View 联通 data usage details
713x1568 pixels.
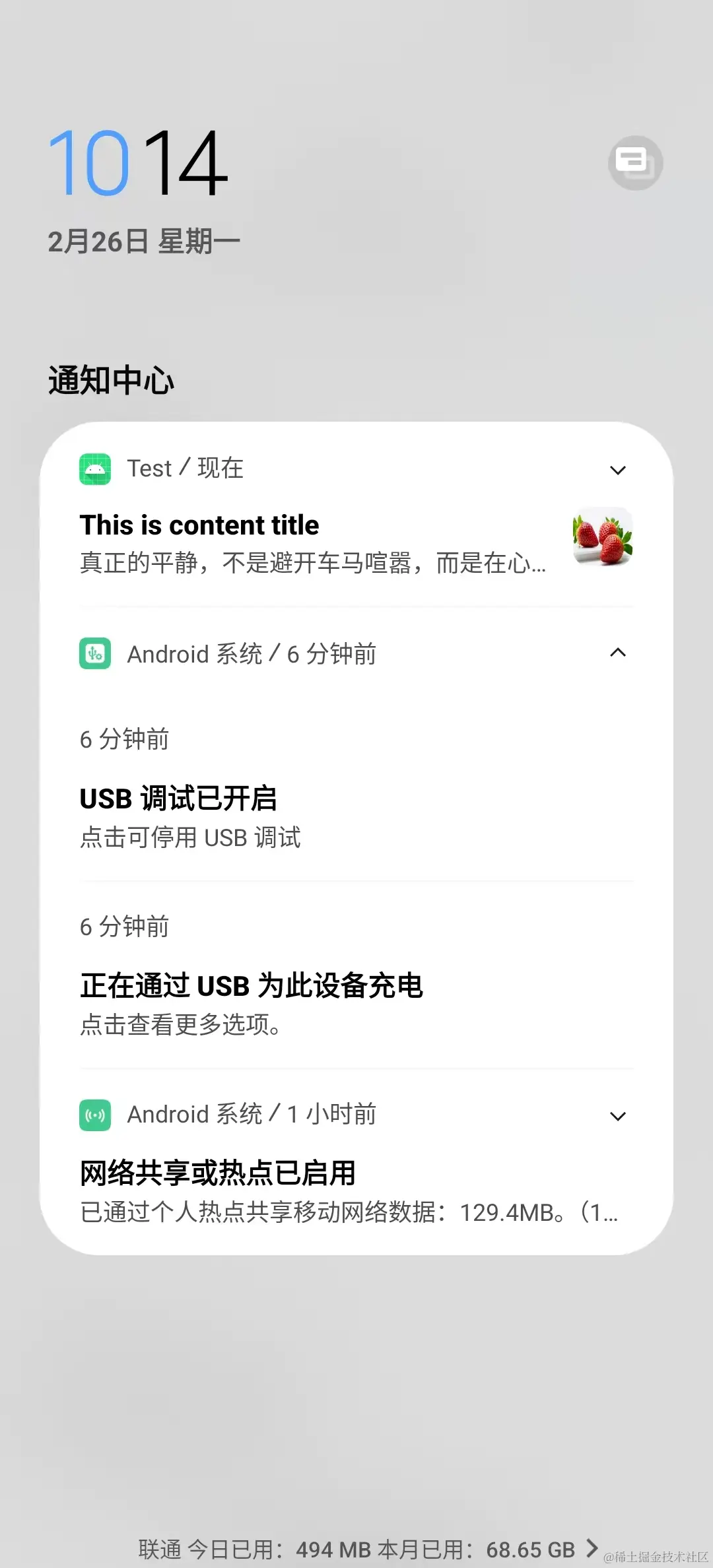point(368,1548)
